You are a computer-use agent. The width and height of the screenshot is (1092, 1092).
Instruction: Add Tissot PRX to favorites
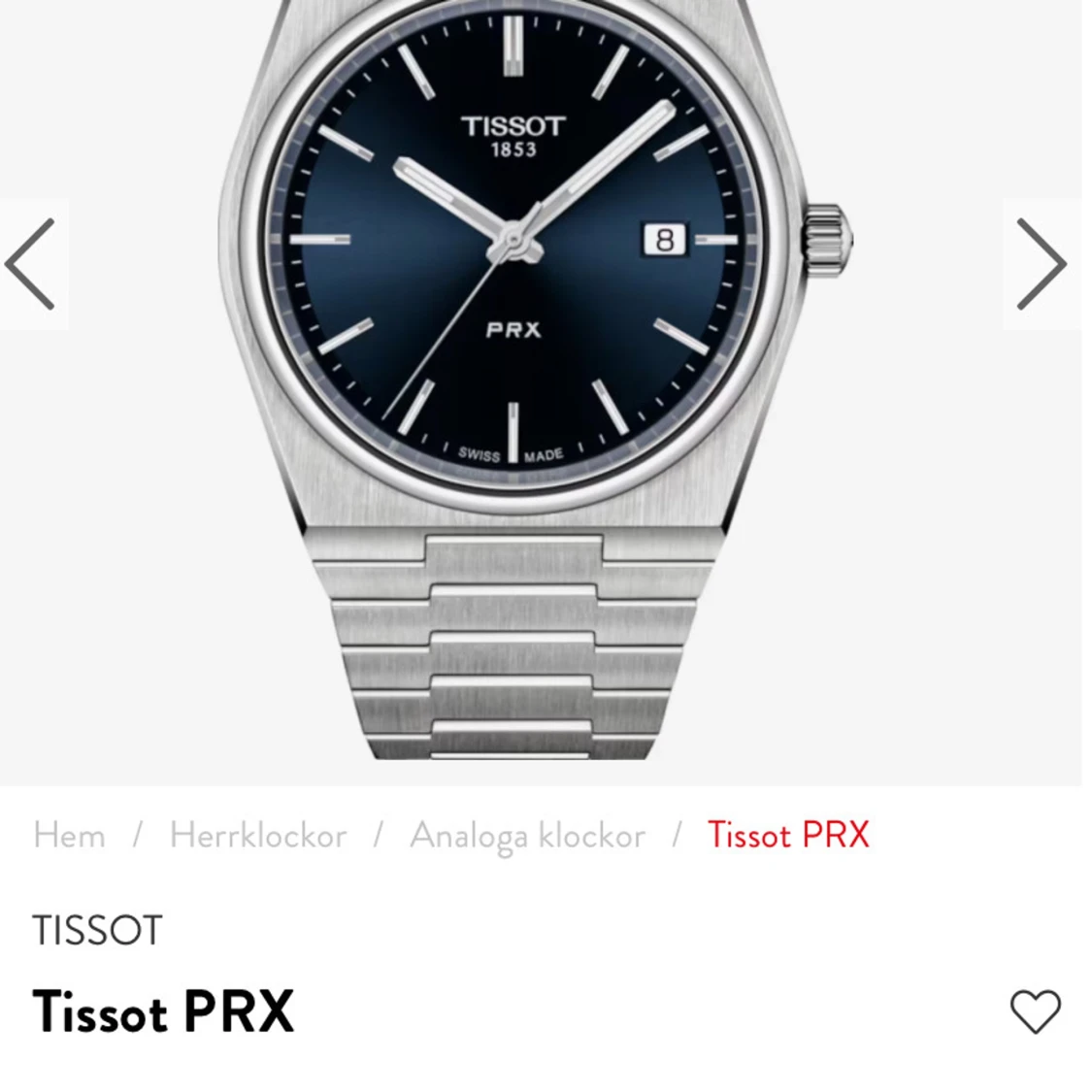1035,1011
